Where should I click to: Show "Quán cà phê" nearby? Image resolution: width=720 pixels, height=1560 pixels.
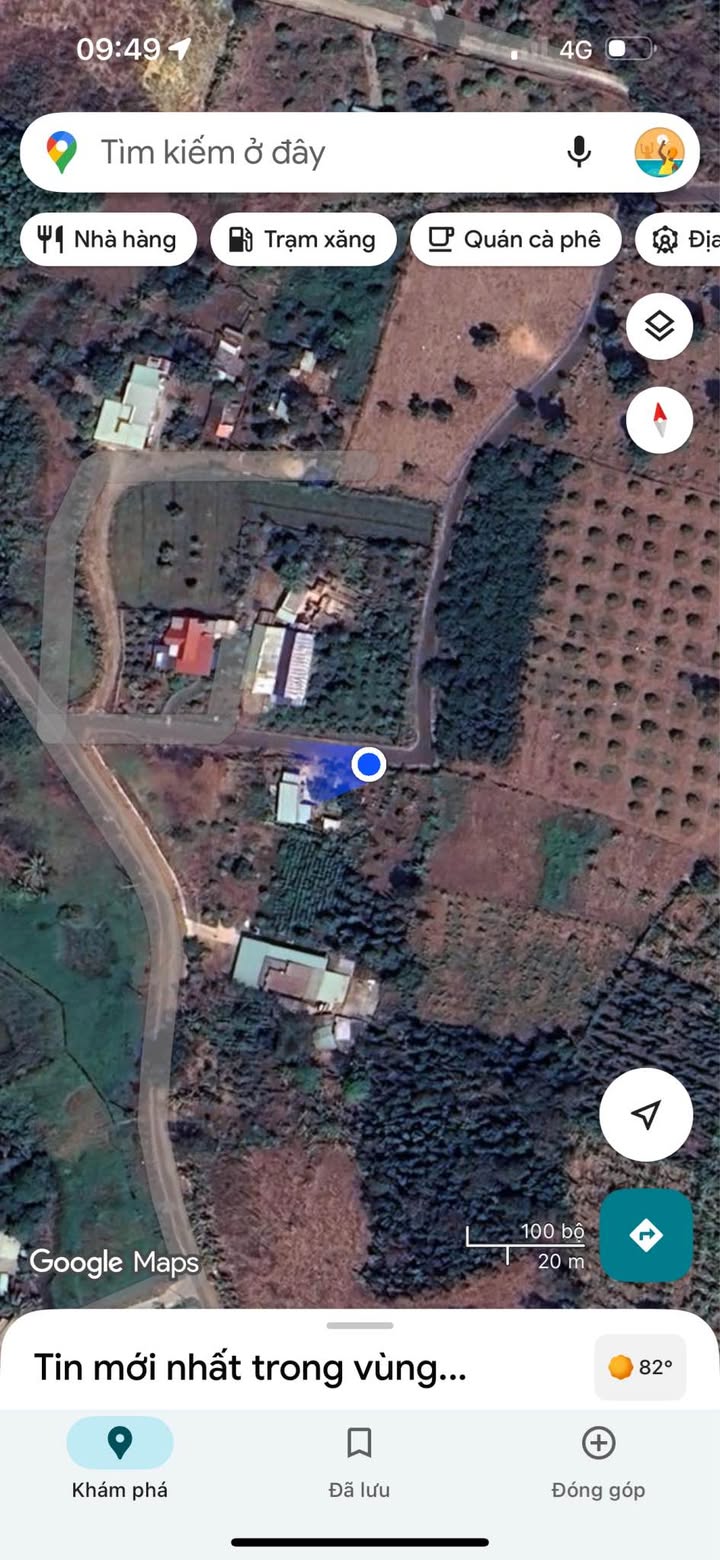tap(515, 240)
